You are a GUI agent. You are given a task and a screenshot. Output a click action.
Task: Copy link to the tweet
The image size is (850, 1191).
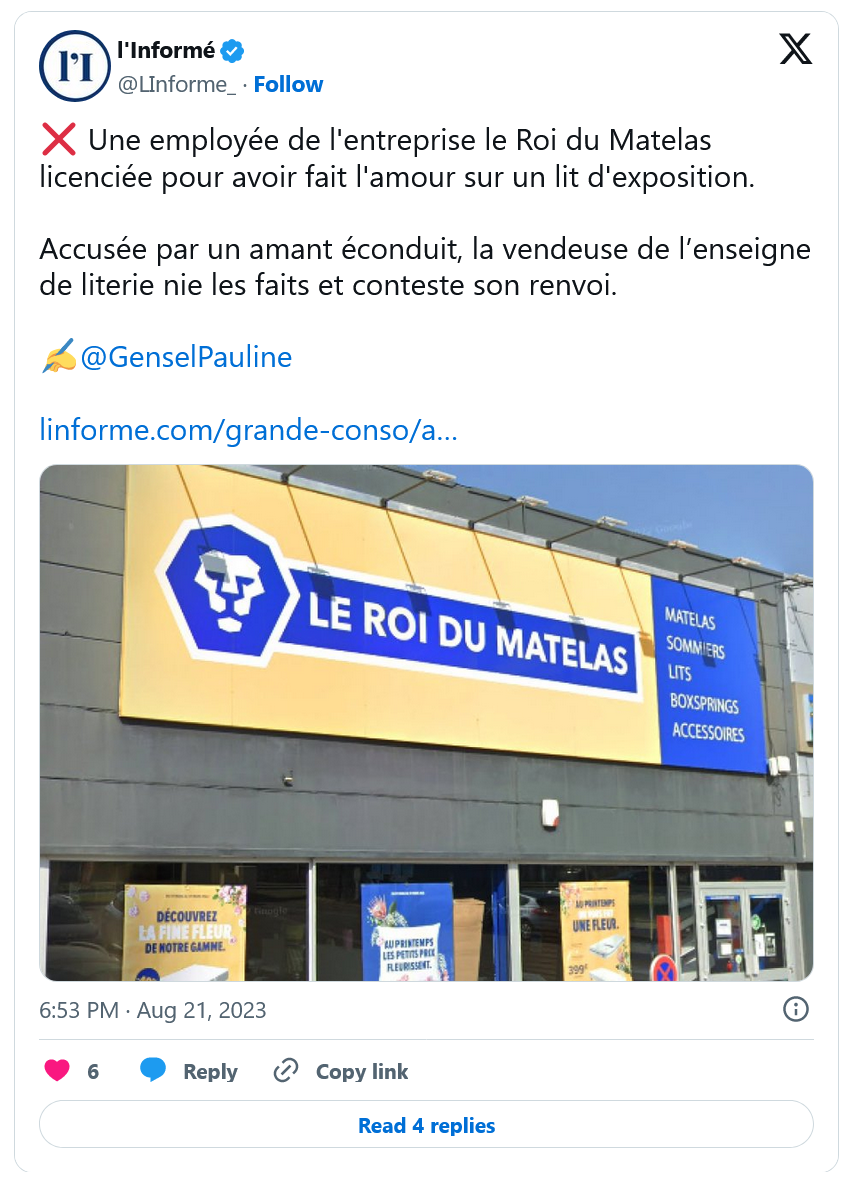point(341,1071)
